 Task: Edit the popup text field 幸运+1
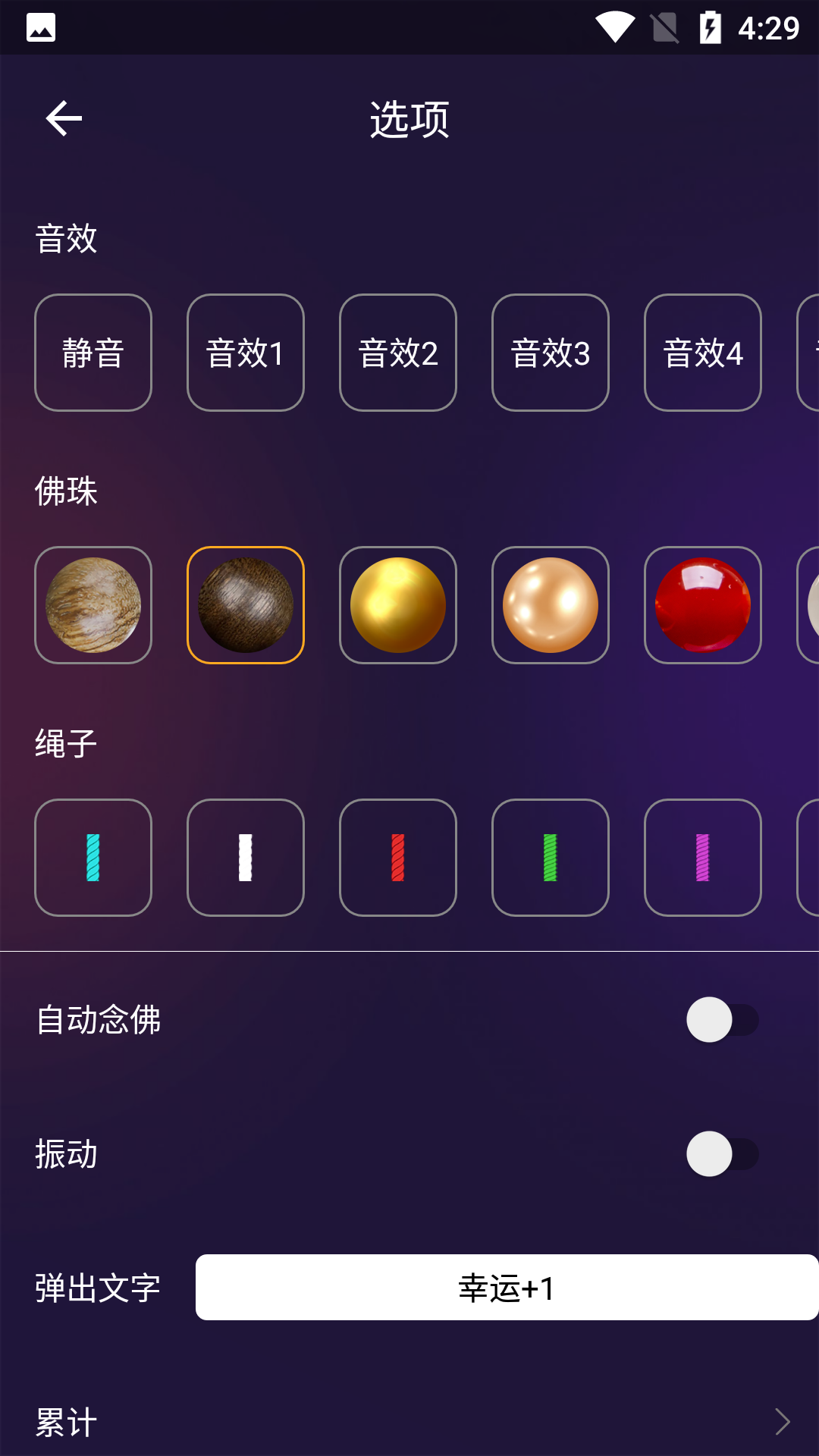click(x=507, y=1288)
